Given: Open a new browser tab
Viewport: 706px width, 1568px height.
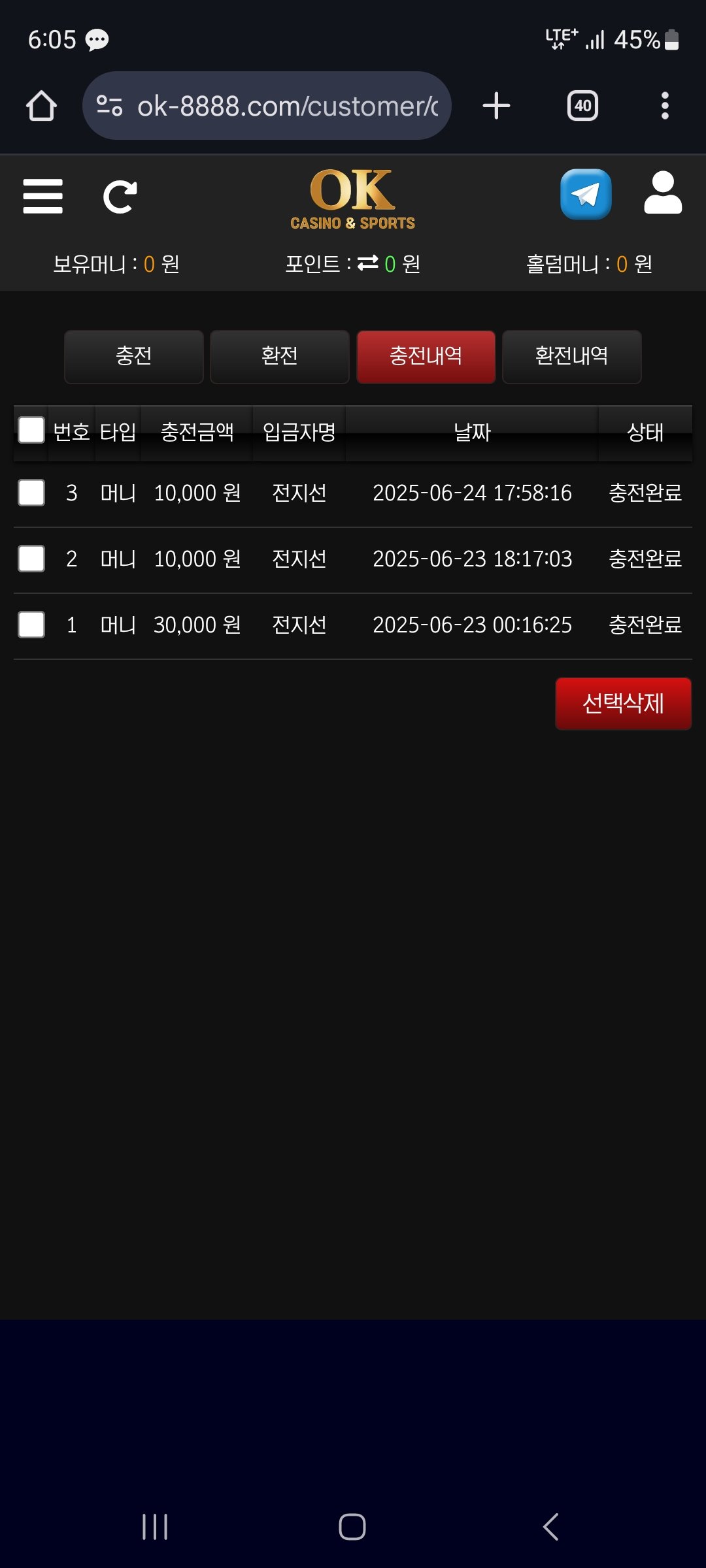Looking at the screenshot, I should pos(496,106).
